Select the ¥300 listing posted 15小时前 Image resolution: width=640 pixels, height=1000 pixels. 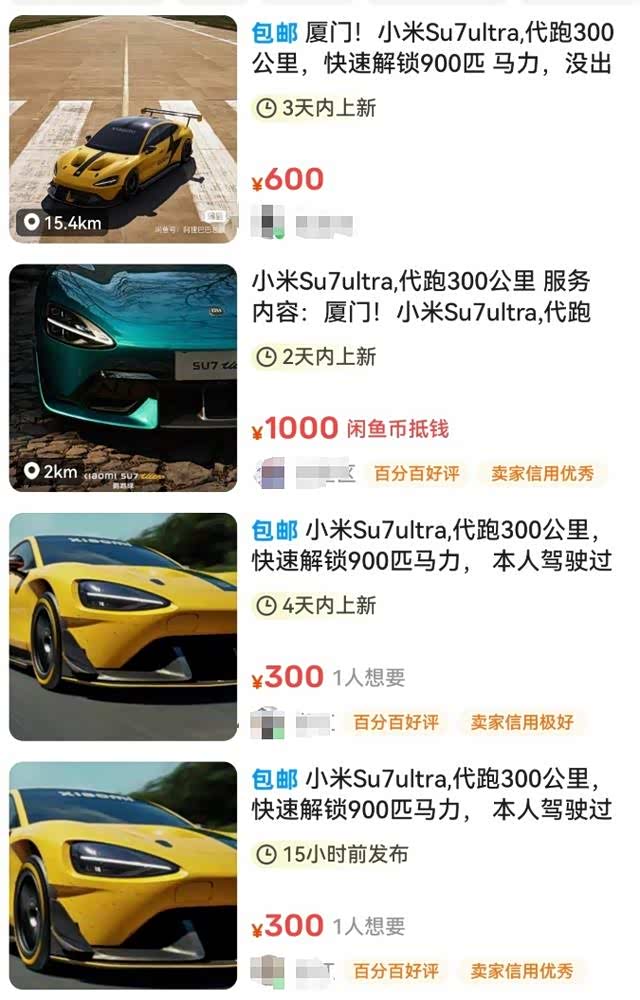click(x=430, y=795)
